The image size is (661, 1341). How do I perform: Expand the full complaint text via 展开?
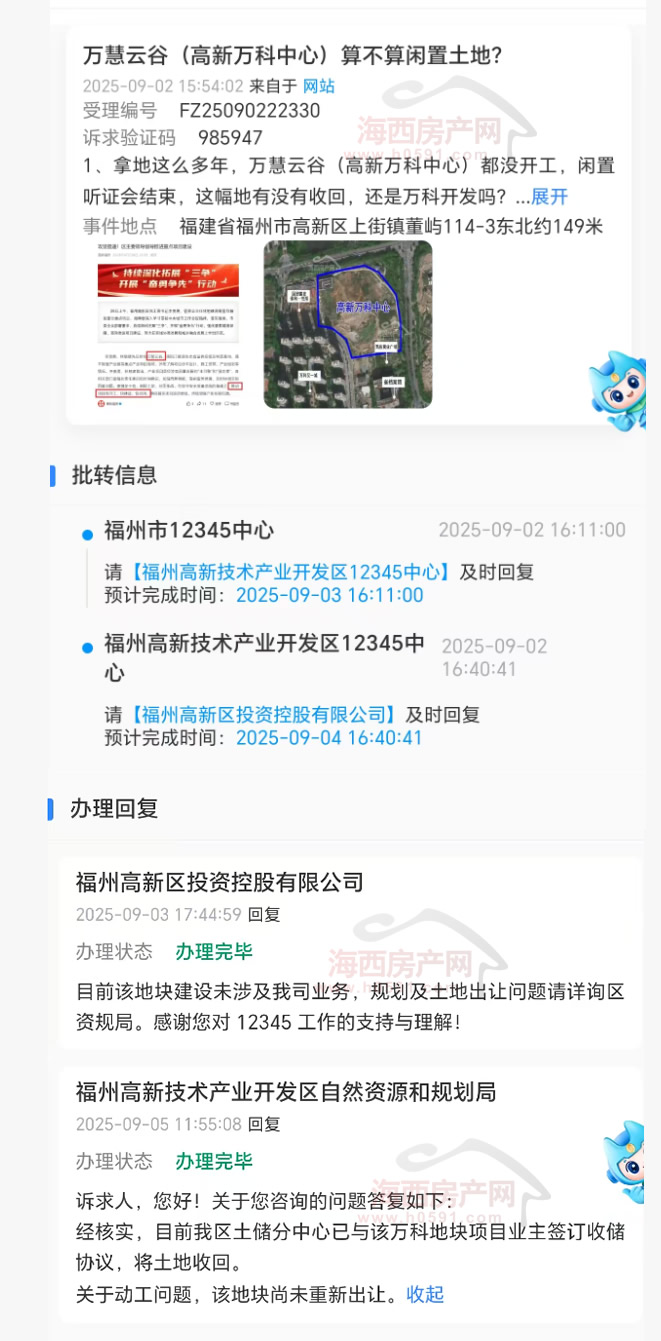pos(549,196)
